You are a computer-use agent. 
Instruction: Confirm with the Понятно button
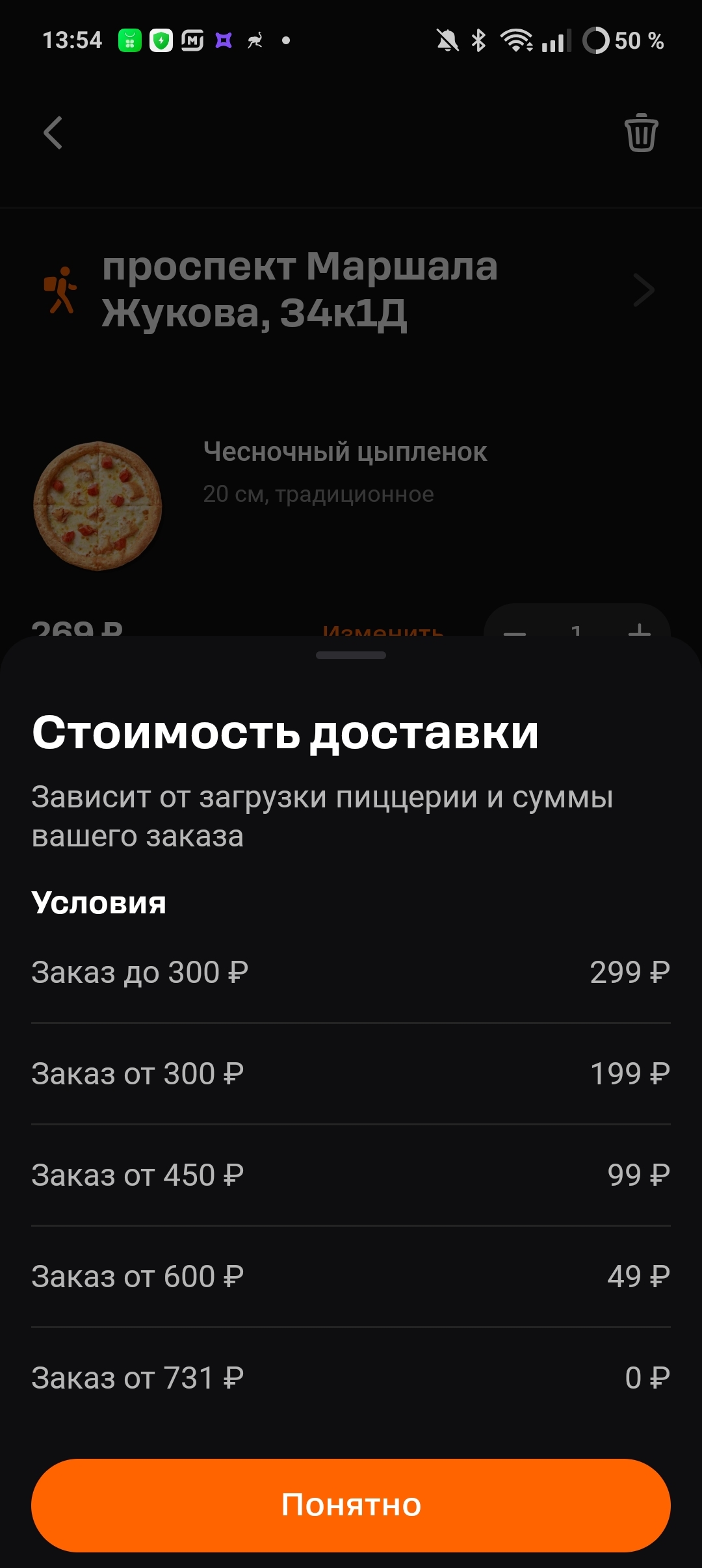tap(351, 1505)
